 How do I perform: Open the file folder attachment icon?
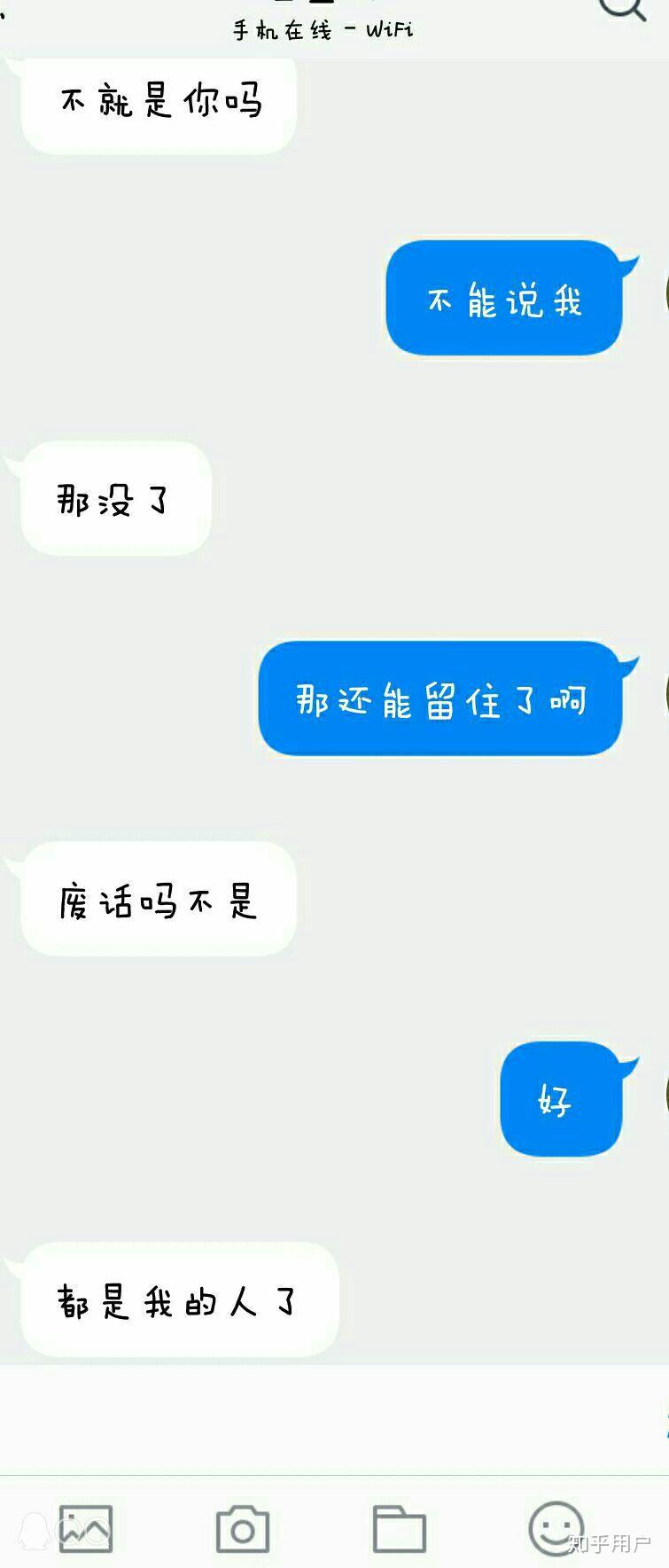point(400,1528)
